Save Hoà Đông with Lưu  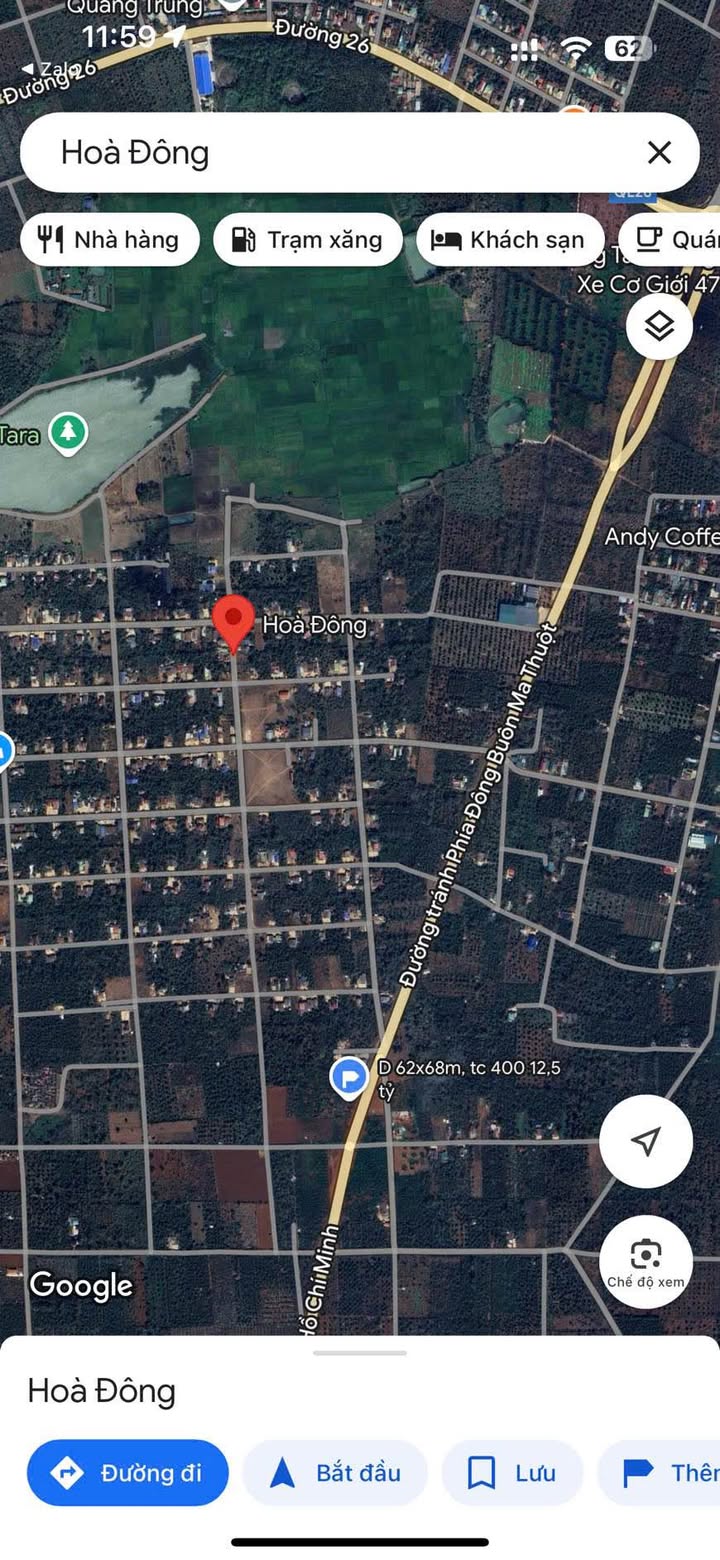[512, 1473]
